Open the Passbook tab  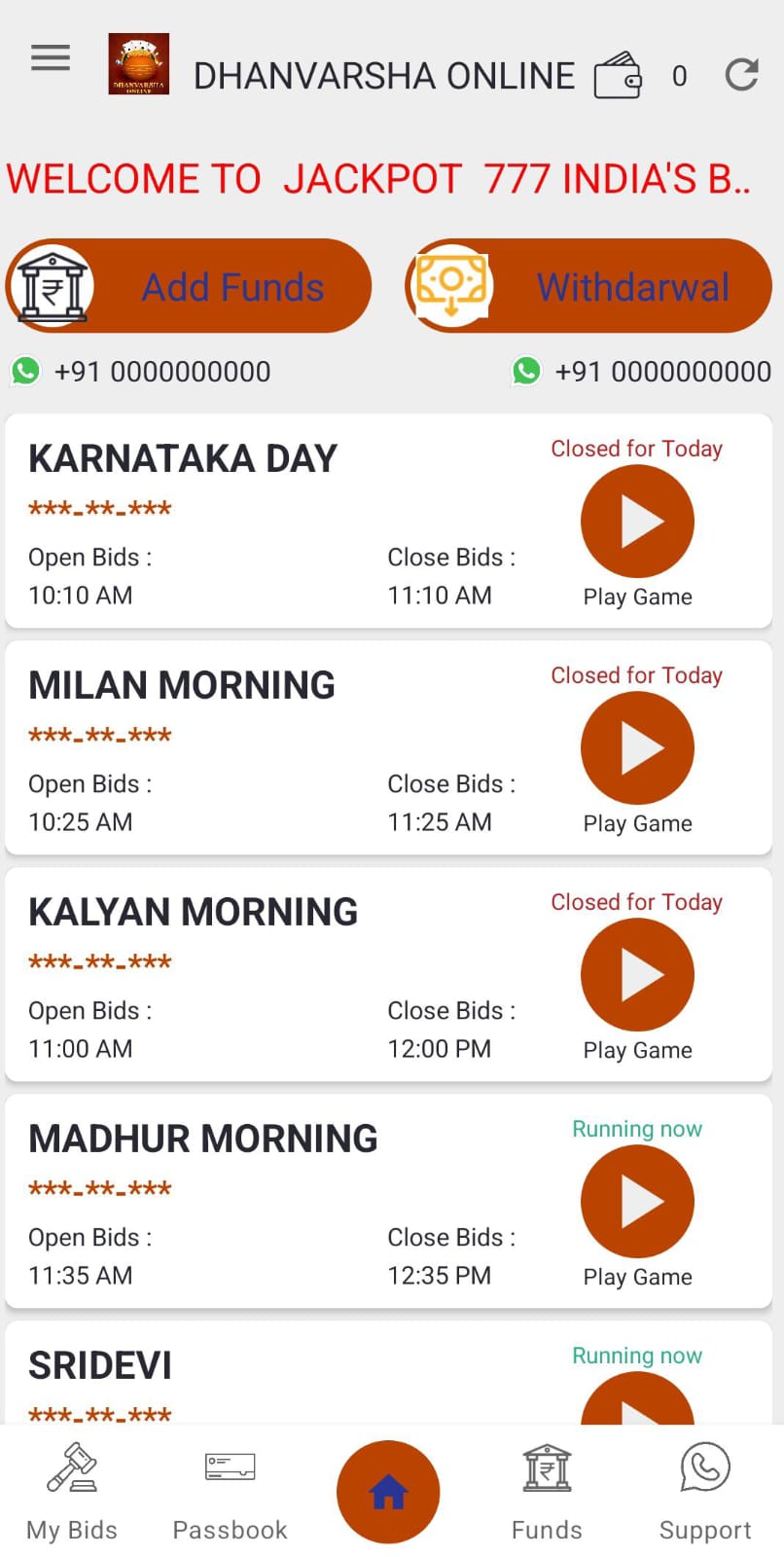pos(231,1492)
